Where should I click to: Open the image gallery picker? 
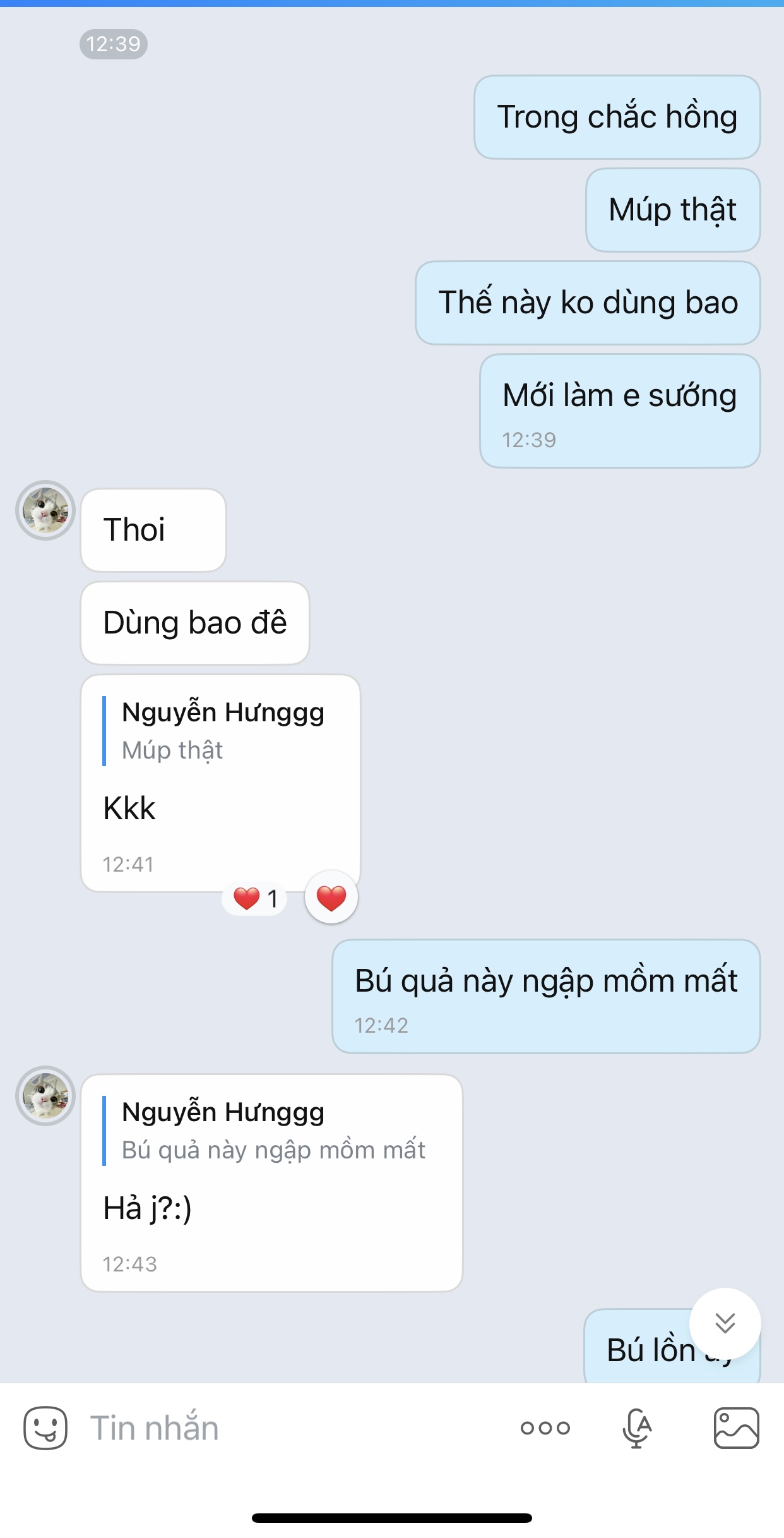point(736,1427)
